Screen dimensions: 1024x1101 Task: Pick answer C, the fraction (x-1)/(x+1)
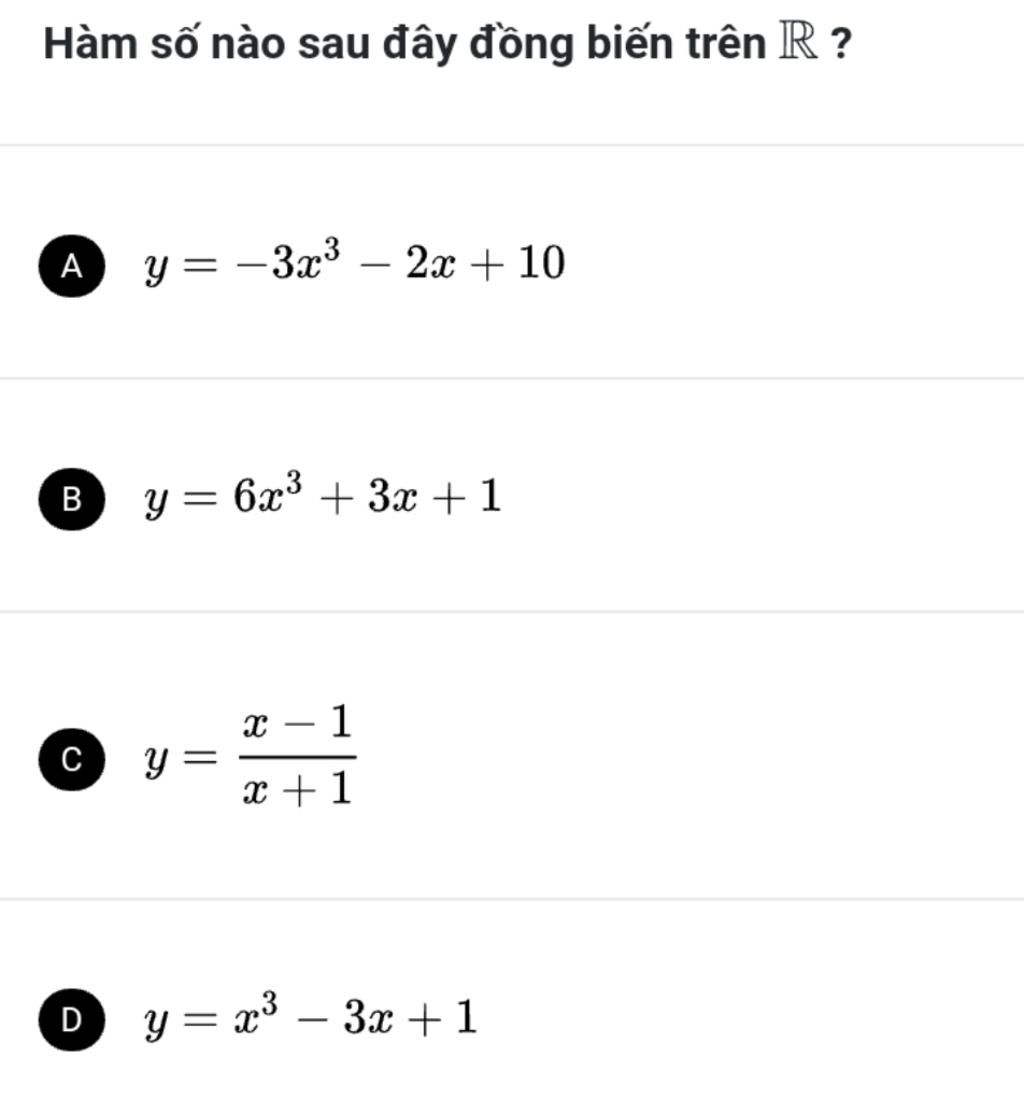[71, 759]
